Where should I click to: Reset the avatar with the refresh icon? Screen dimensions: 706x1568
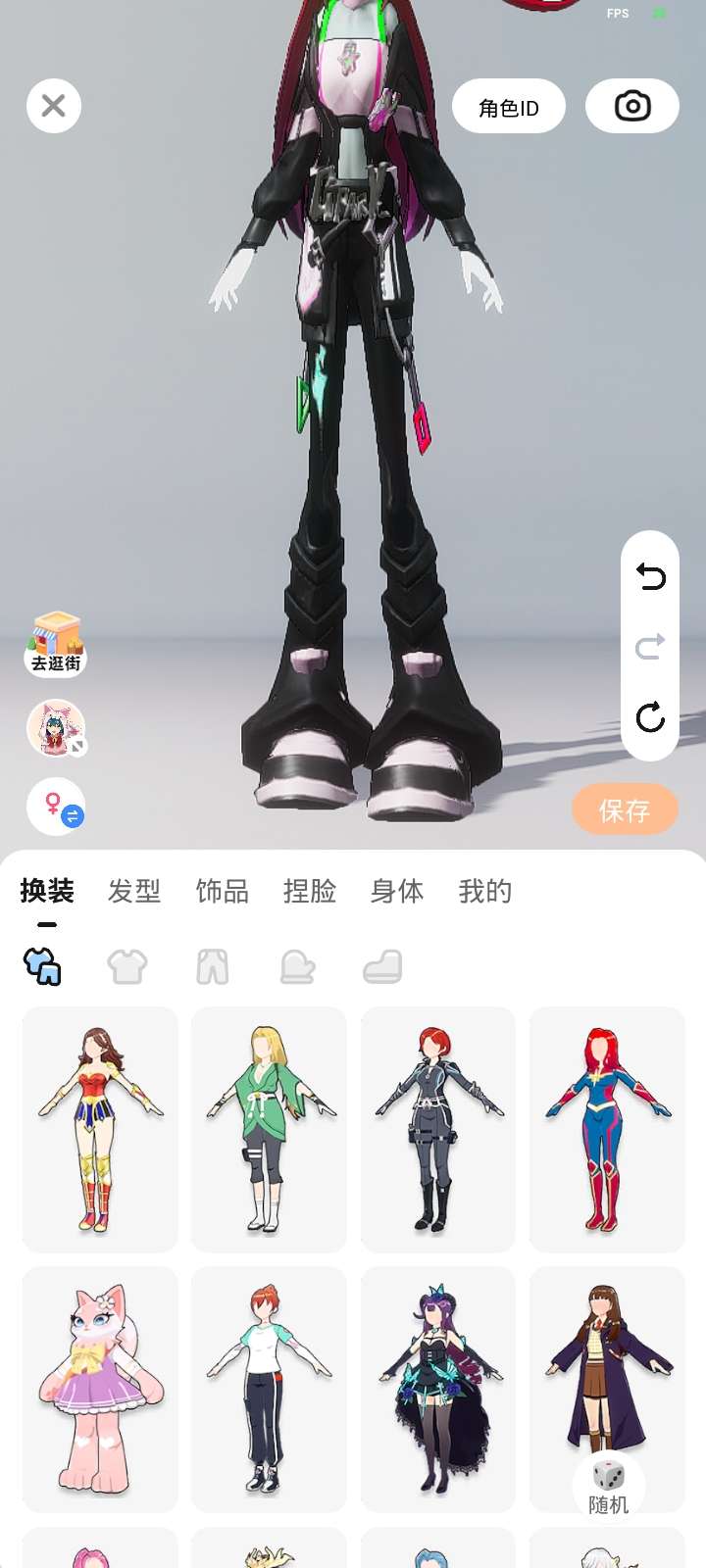tap(650, 716)
